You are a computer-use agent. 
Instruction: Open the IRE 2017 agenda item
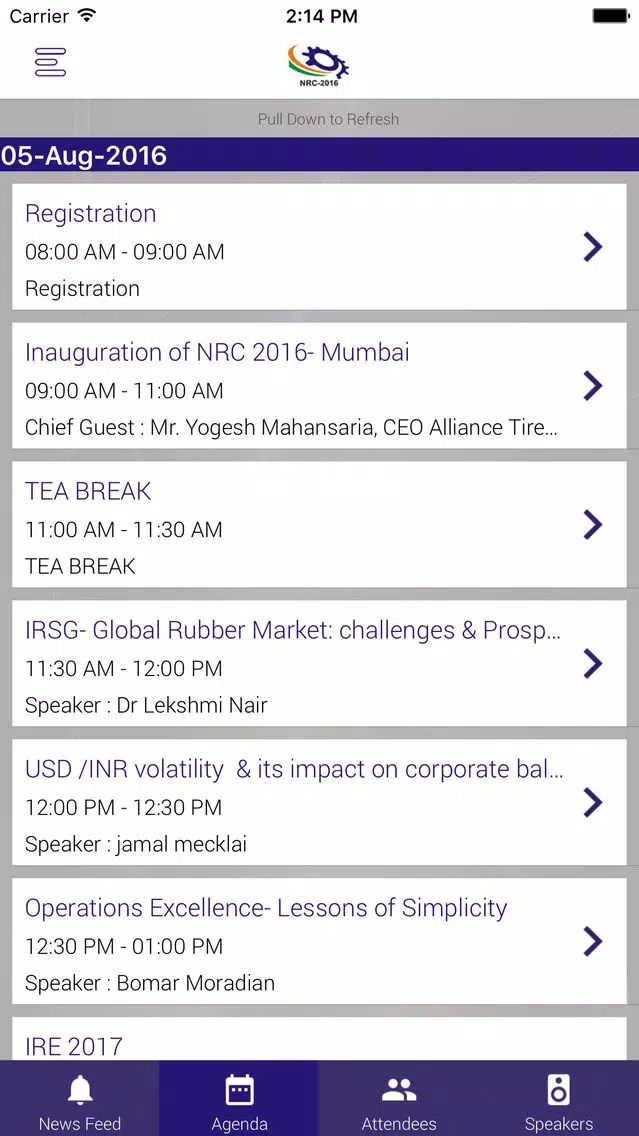320,1040
